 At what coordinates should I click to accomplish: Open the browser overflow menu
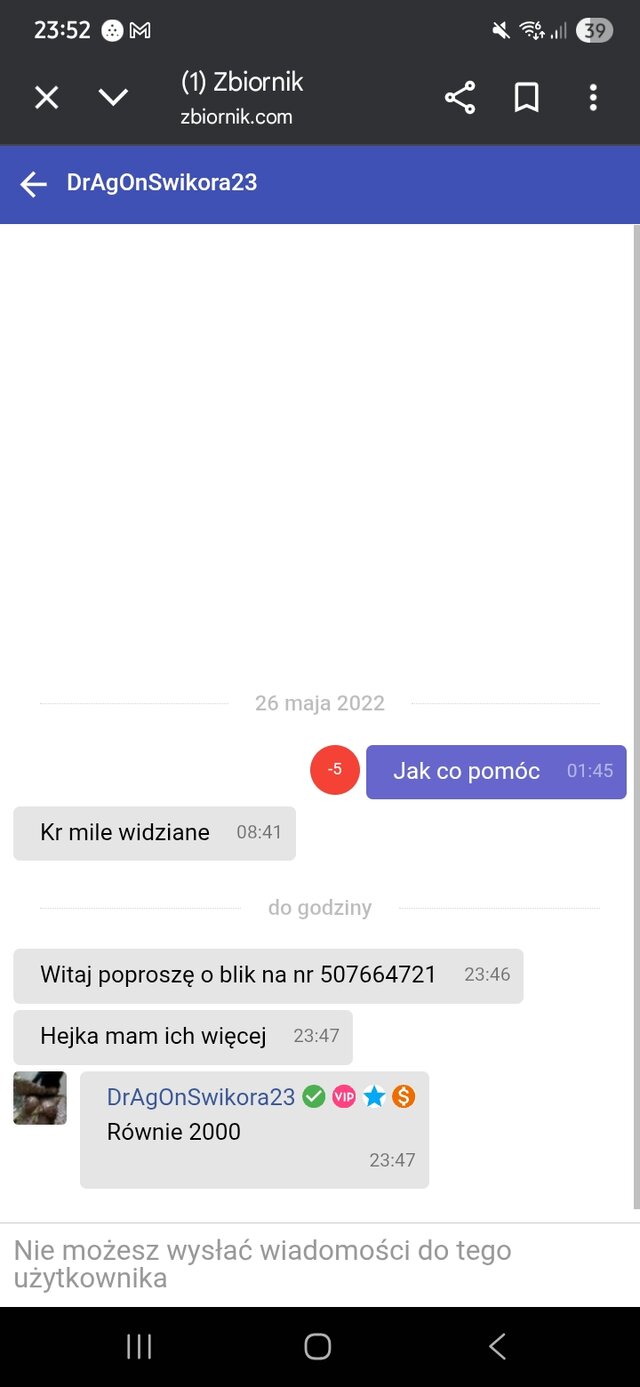(x=593, y=97)
